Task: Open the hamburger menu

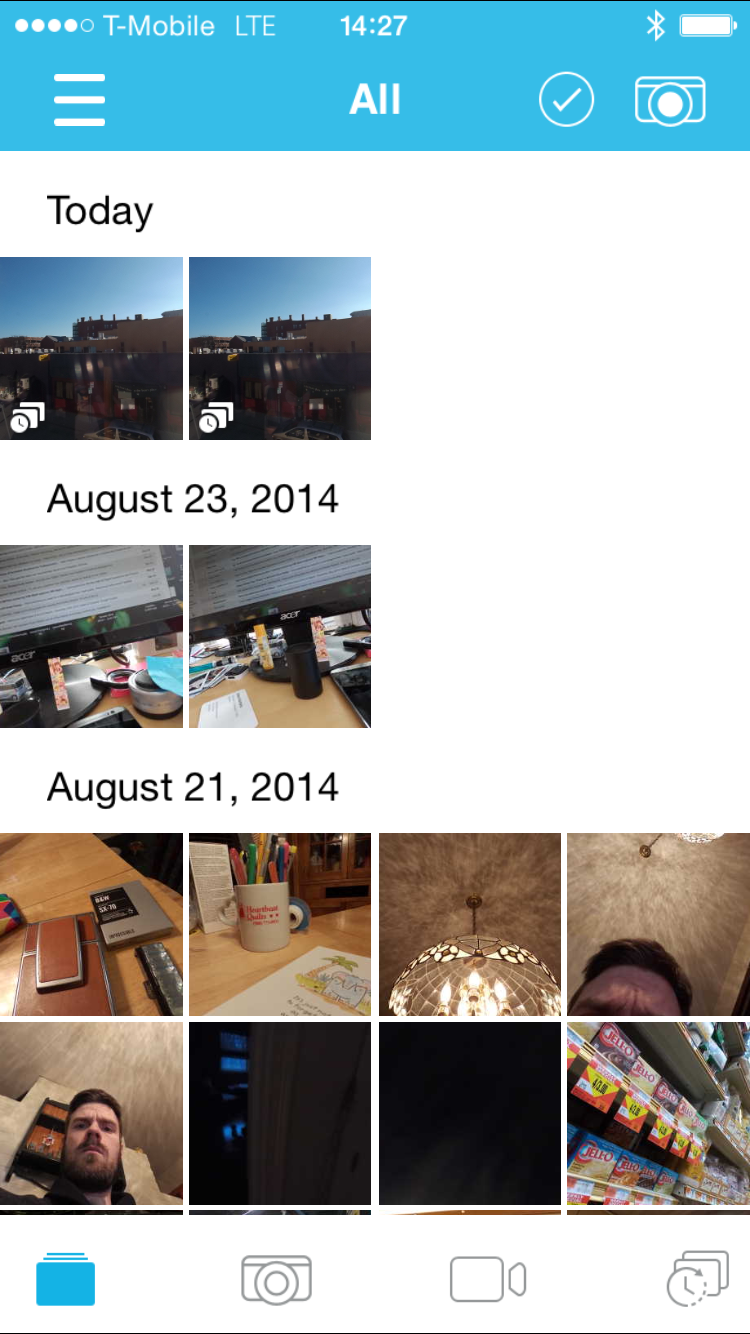Action: coord(79,100)
